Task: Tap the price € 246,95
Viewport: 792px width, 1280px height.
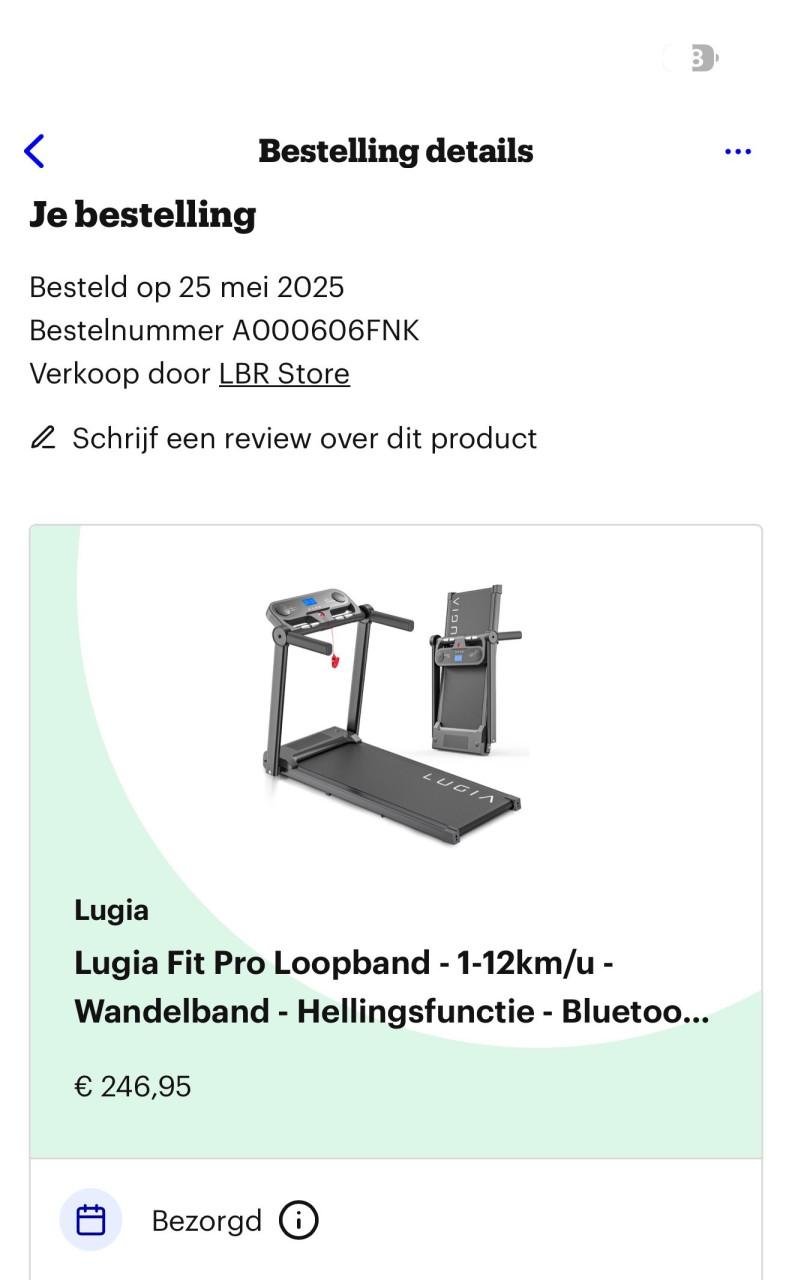Action: (x=131, y=1086)
